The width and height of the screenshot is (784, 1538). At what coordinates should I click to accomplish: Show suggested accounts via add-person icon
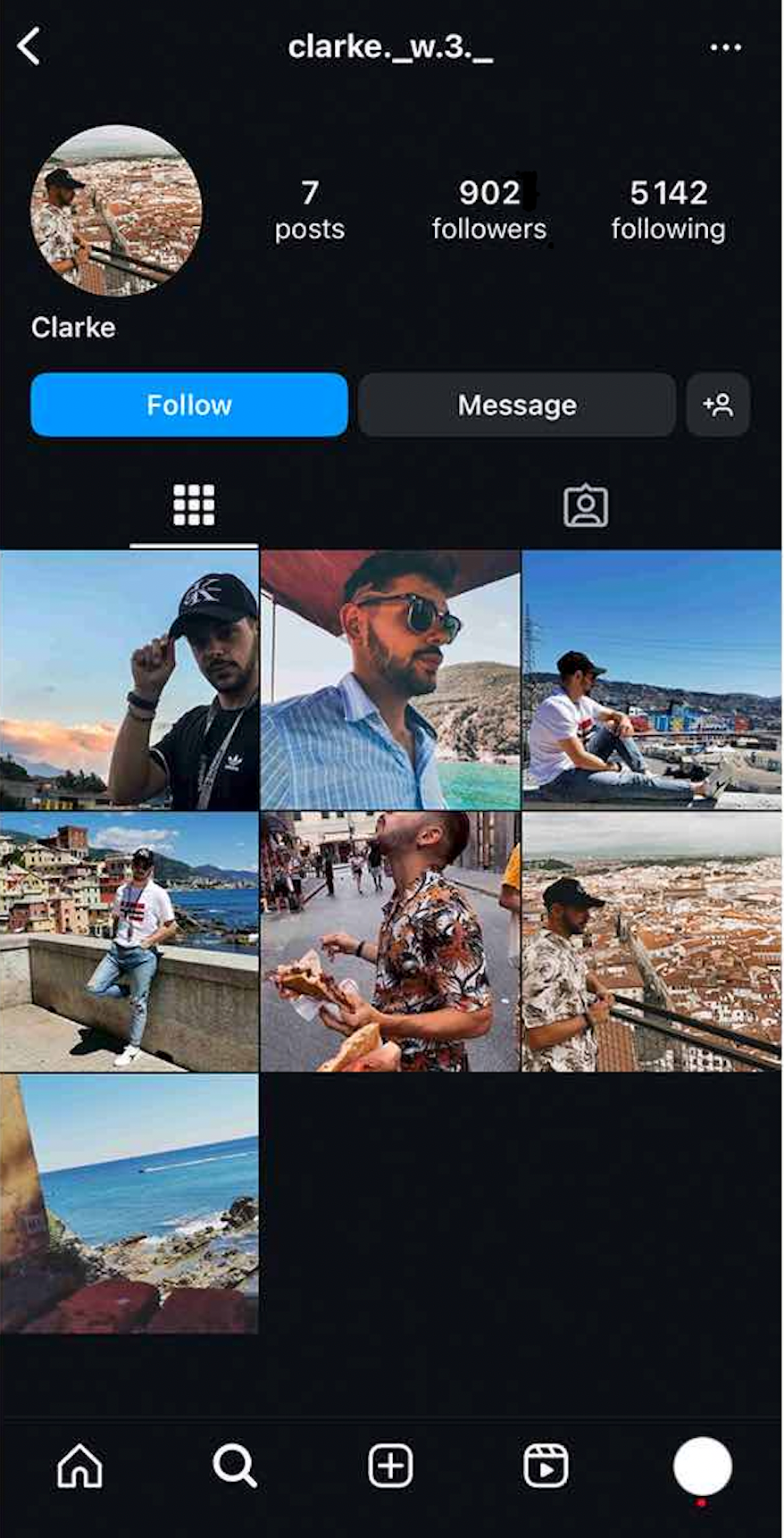(x=718, y=405)
